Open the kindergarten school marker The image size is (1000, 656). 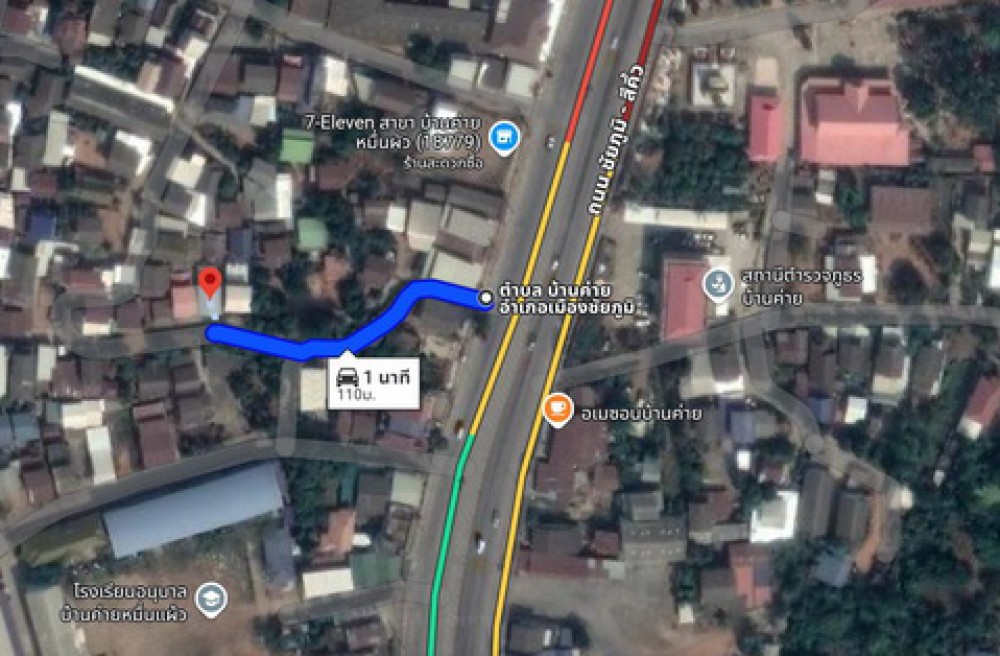coord(211,599)
